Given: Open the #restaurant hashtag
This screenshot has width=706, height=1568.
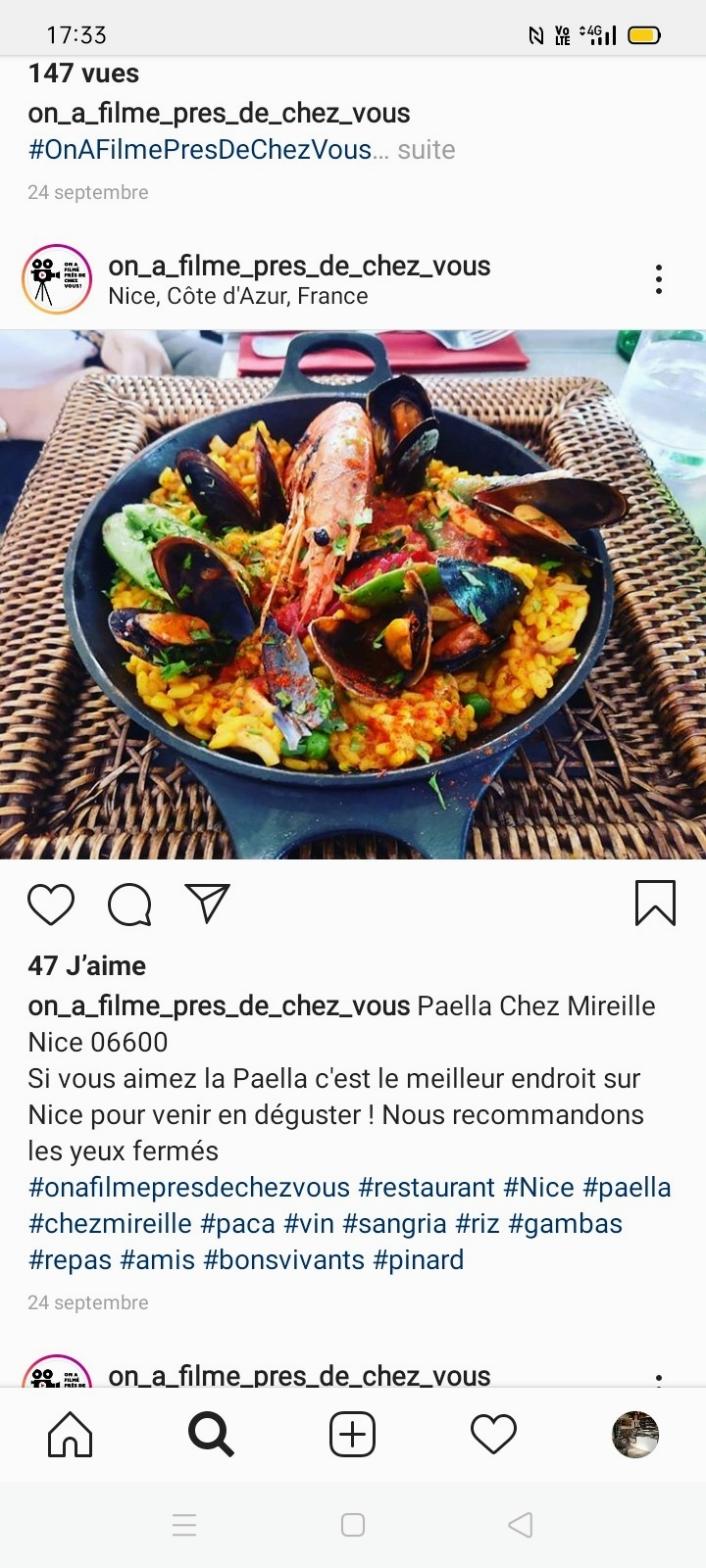Looking at the screenshot, I should click(427, 1188).
